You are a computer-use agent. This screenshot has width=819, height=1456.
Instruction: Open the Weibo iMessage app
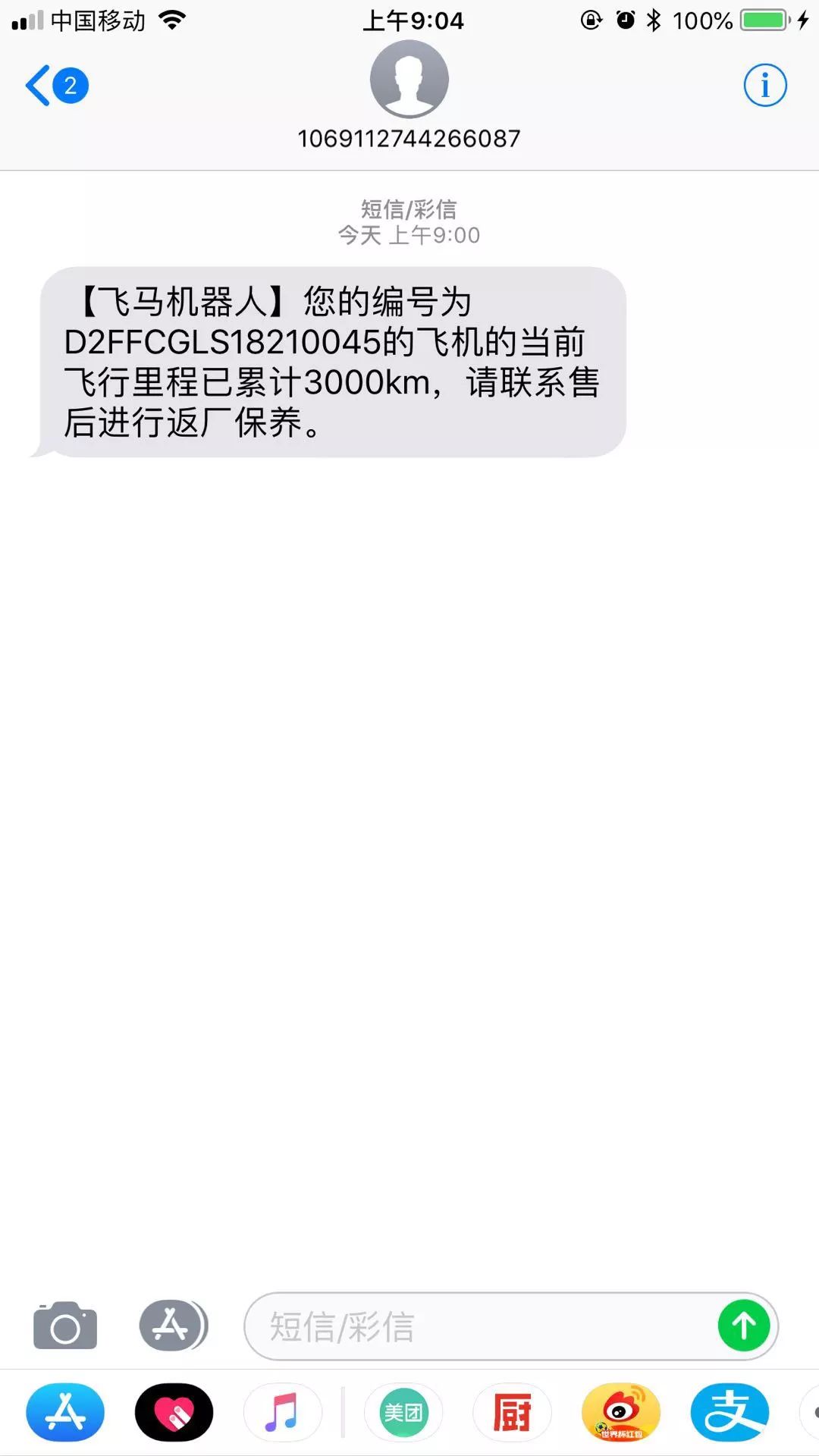tap(620, 1412)
